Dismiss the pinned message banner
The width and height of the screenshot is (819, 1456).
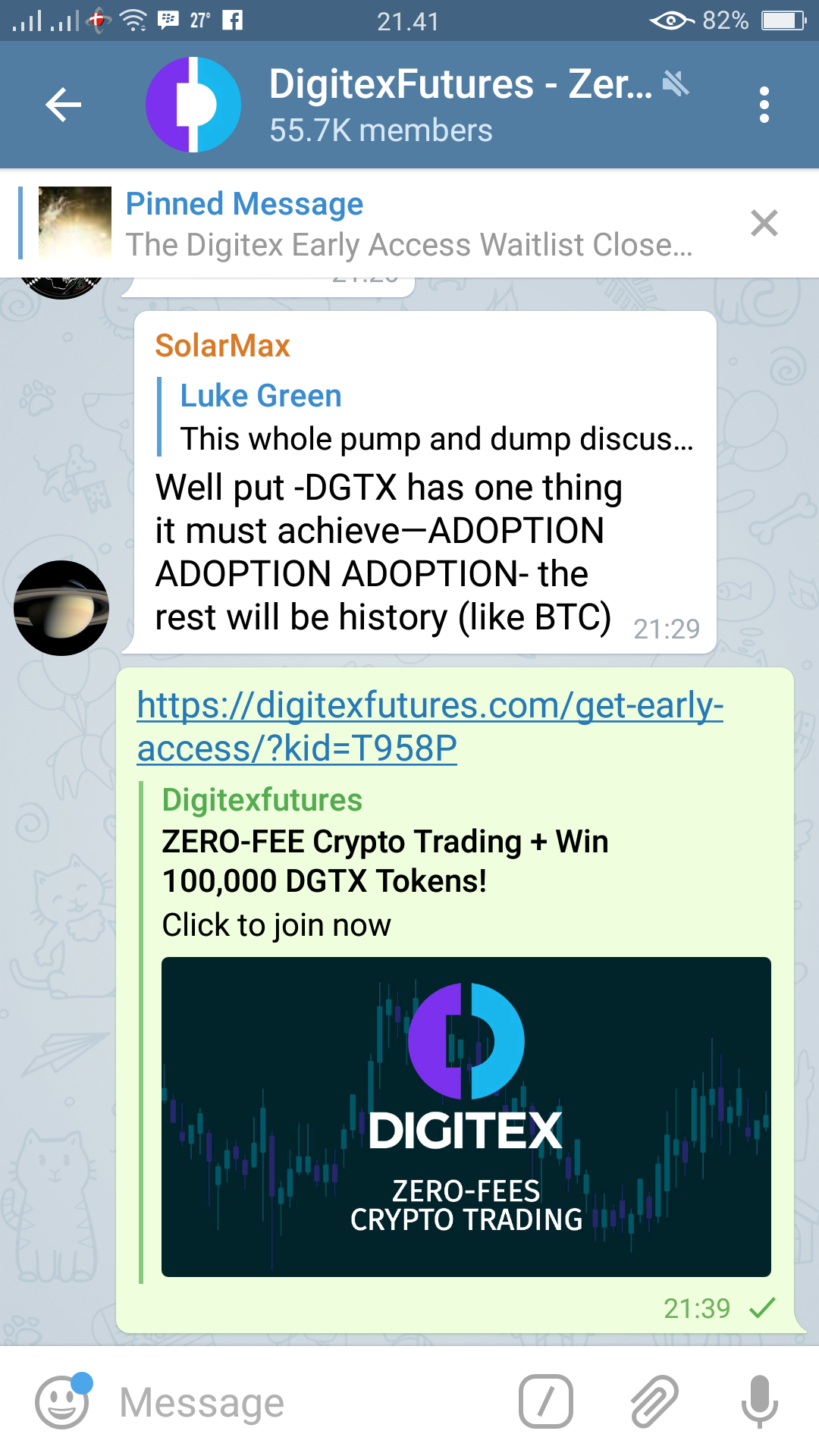764,224
